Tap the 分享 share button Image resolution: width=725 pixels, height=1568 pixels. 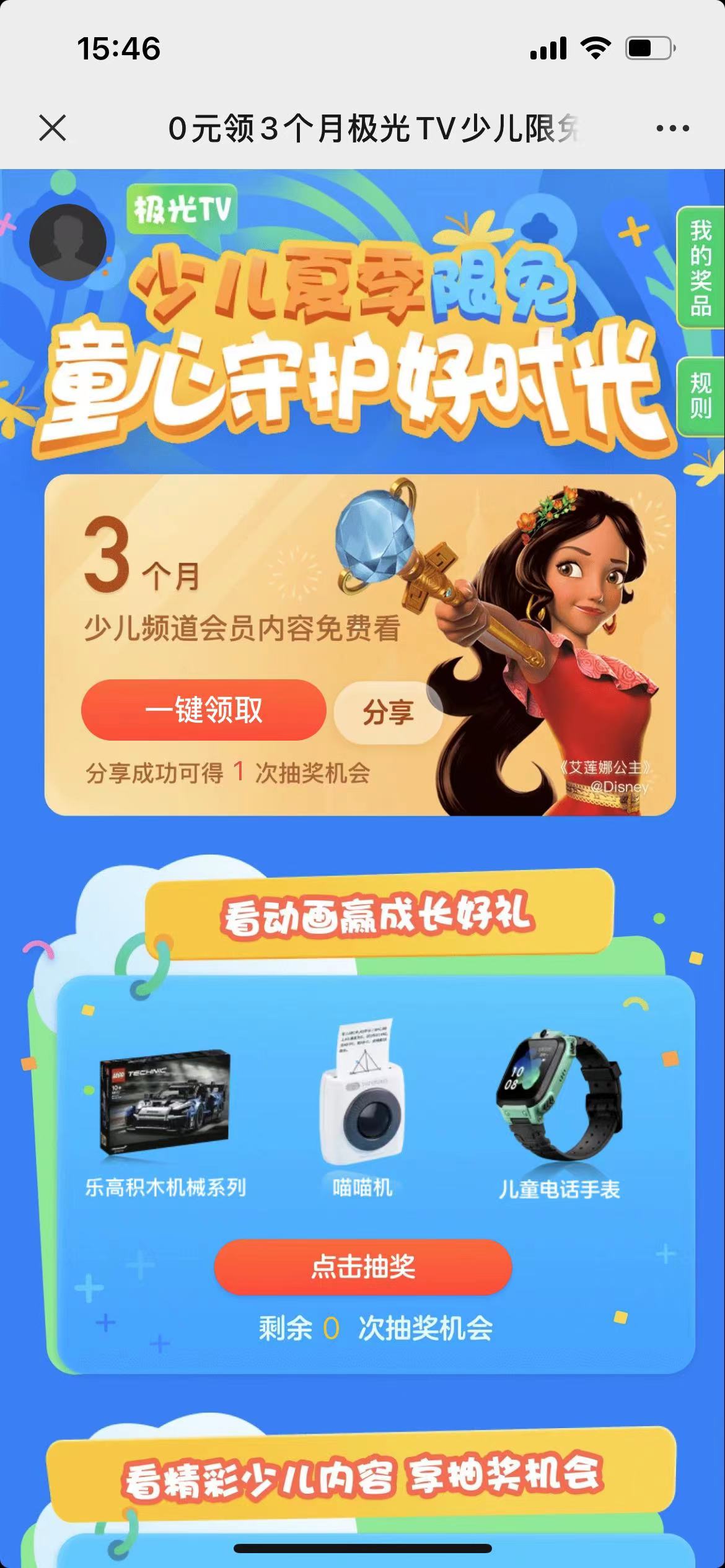(x=388, y=712)
